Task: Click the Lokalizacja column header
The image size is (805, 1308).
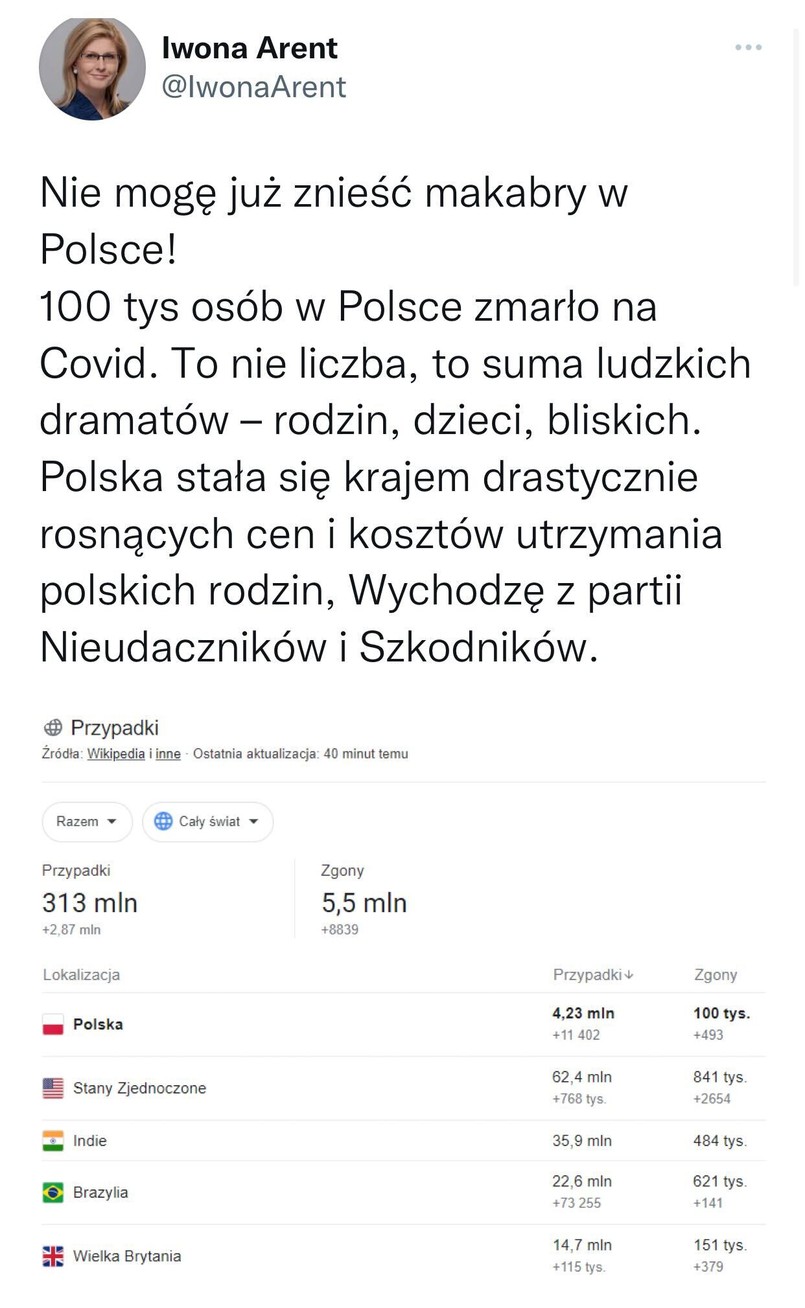Action: pos(81,974)
